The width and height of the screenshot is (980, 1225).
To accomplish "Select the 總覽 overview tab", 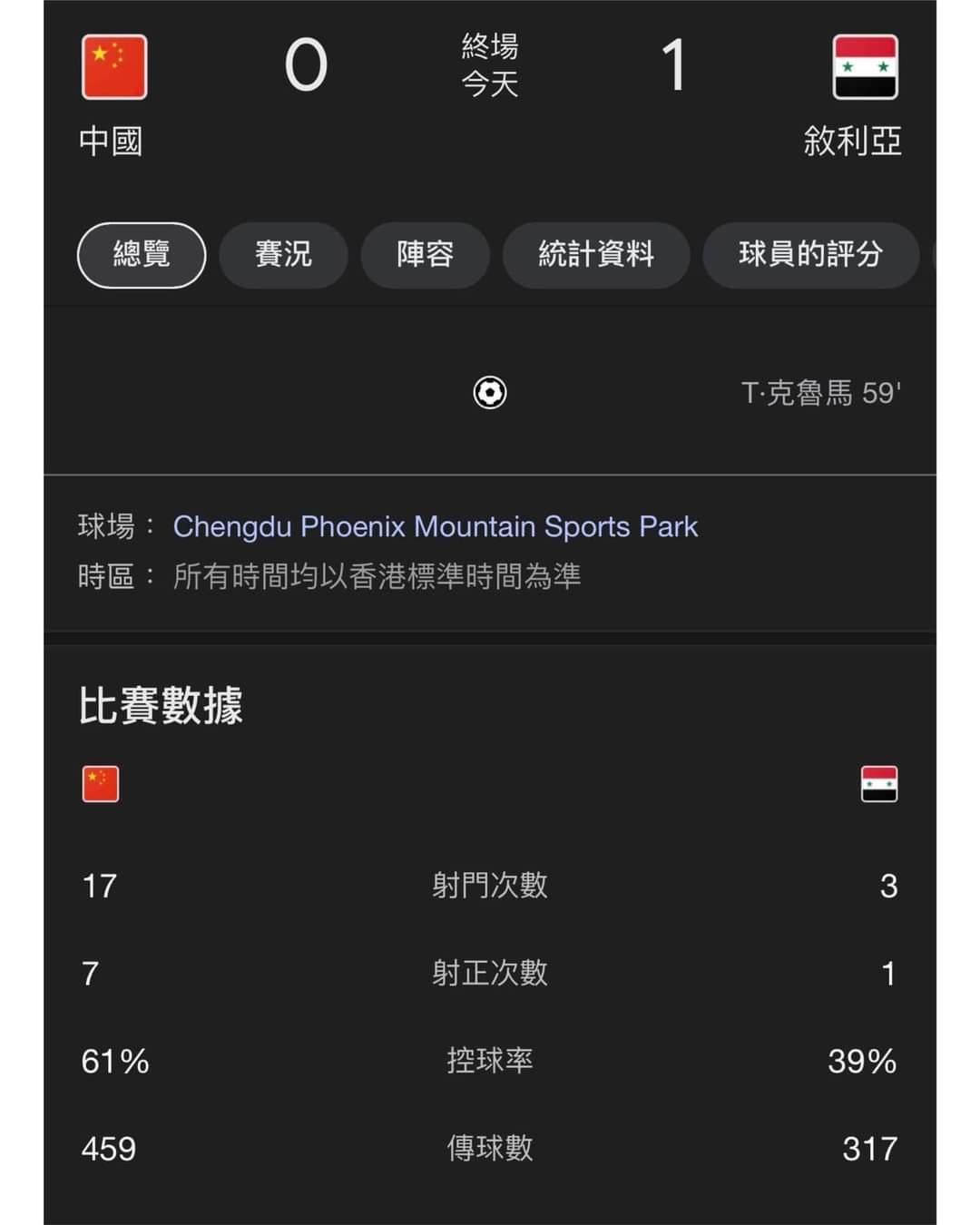I will click(142, 255).
